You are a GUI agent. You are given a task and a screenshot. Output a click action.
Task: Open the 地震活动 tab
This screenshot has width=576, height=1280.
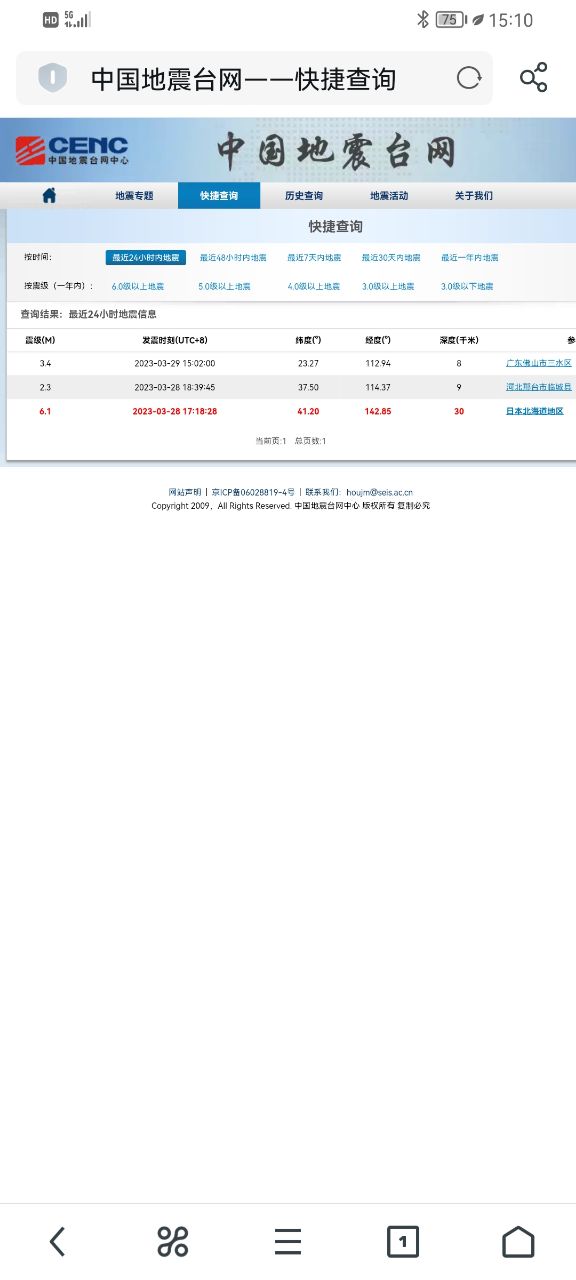tap(389, 196)
